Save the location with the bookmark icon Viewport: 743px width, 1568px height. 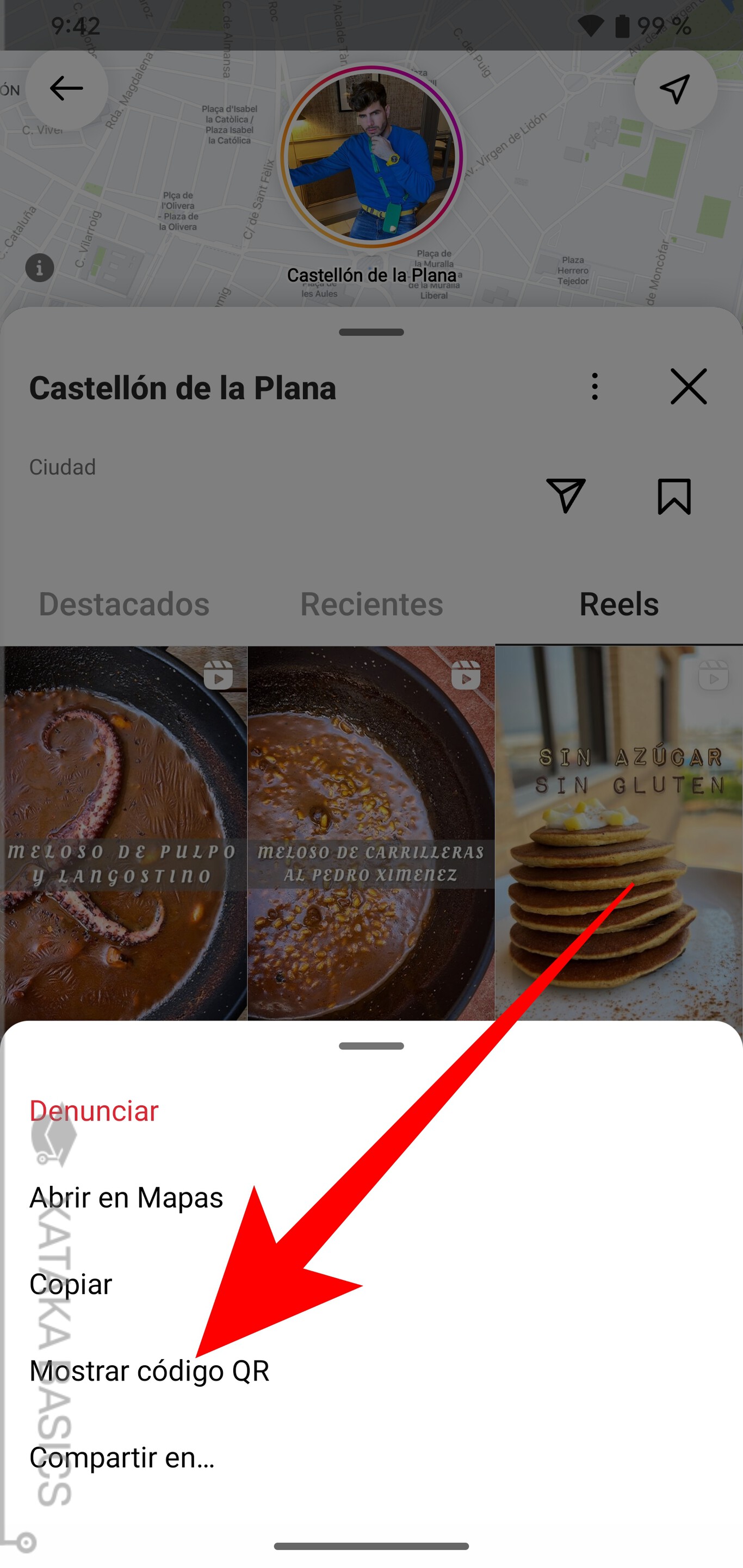tap(675, 497)
